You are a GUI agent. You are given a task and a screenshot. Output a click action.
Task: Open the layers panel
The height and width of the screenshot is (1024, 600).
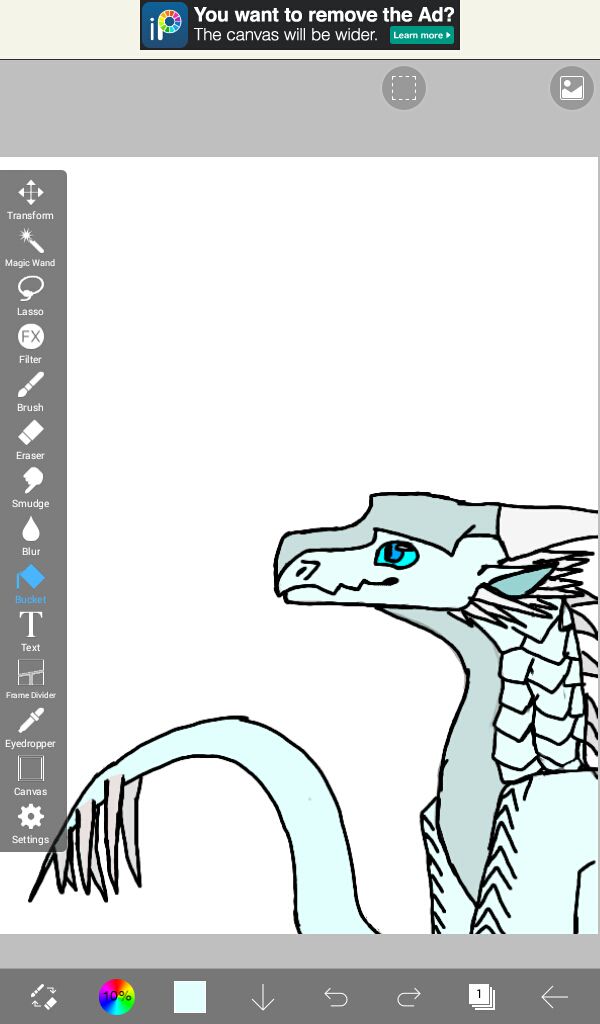coord(481,995)
